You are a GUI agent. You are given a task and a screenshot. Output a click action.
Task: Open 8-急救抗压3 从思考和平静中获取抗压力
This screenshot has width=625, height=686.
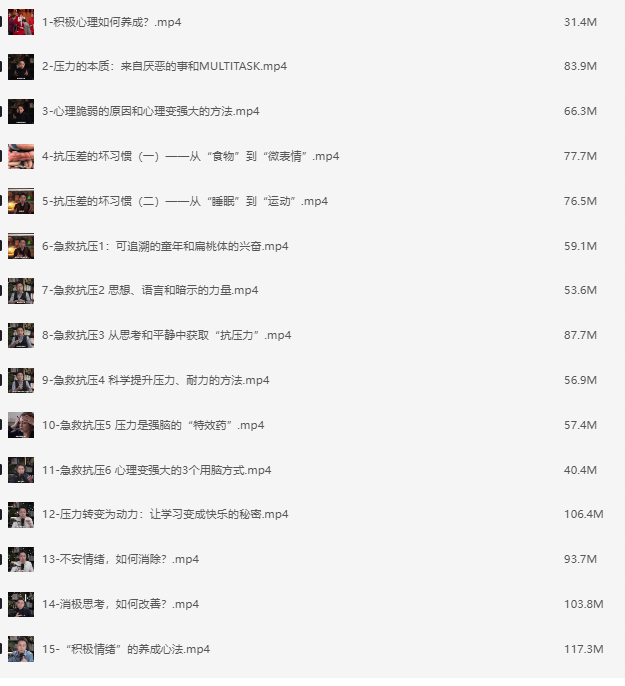[x=166, y=335]
